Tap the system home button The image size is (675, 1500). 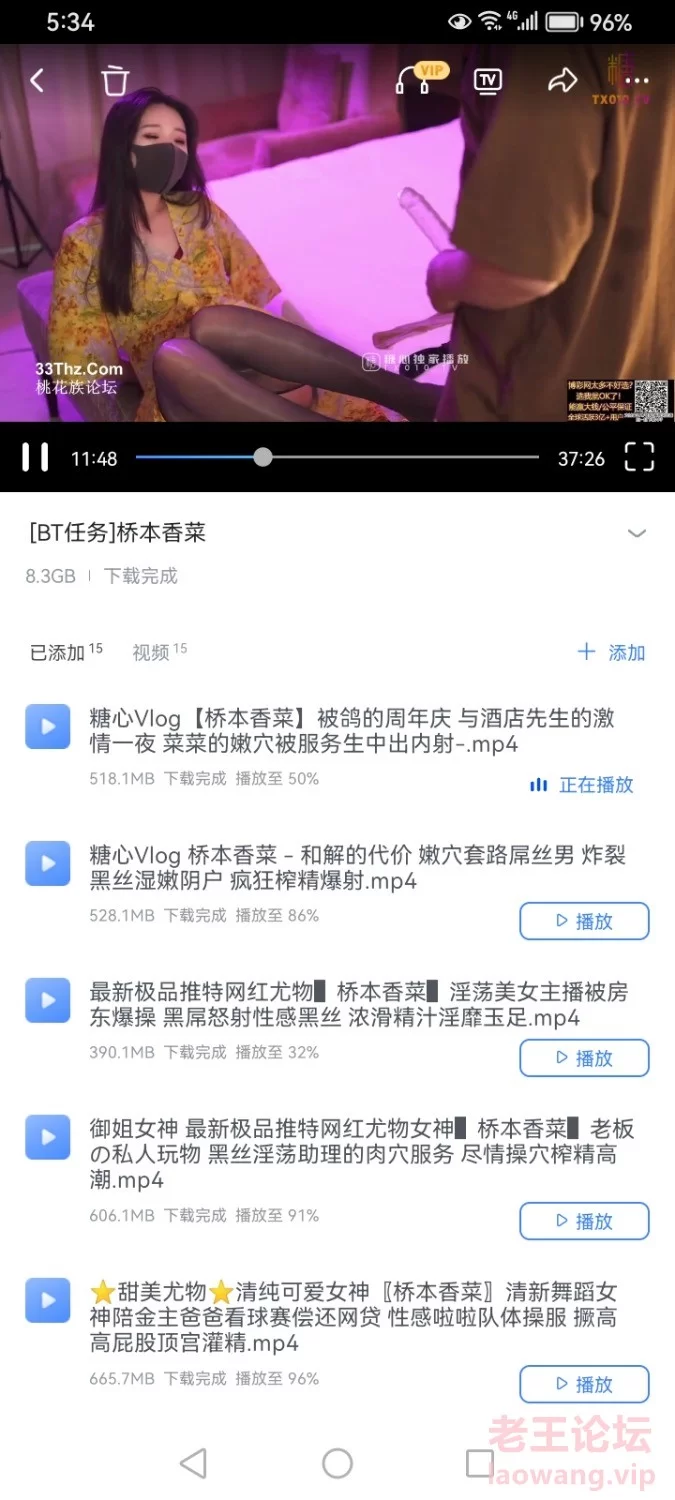[x=337, y=1464]
